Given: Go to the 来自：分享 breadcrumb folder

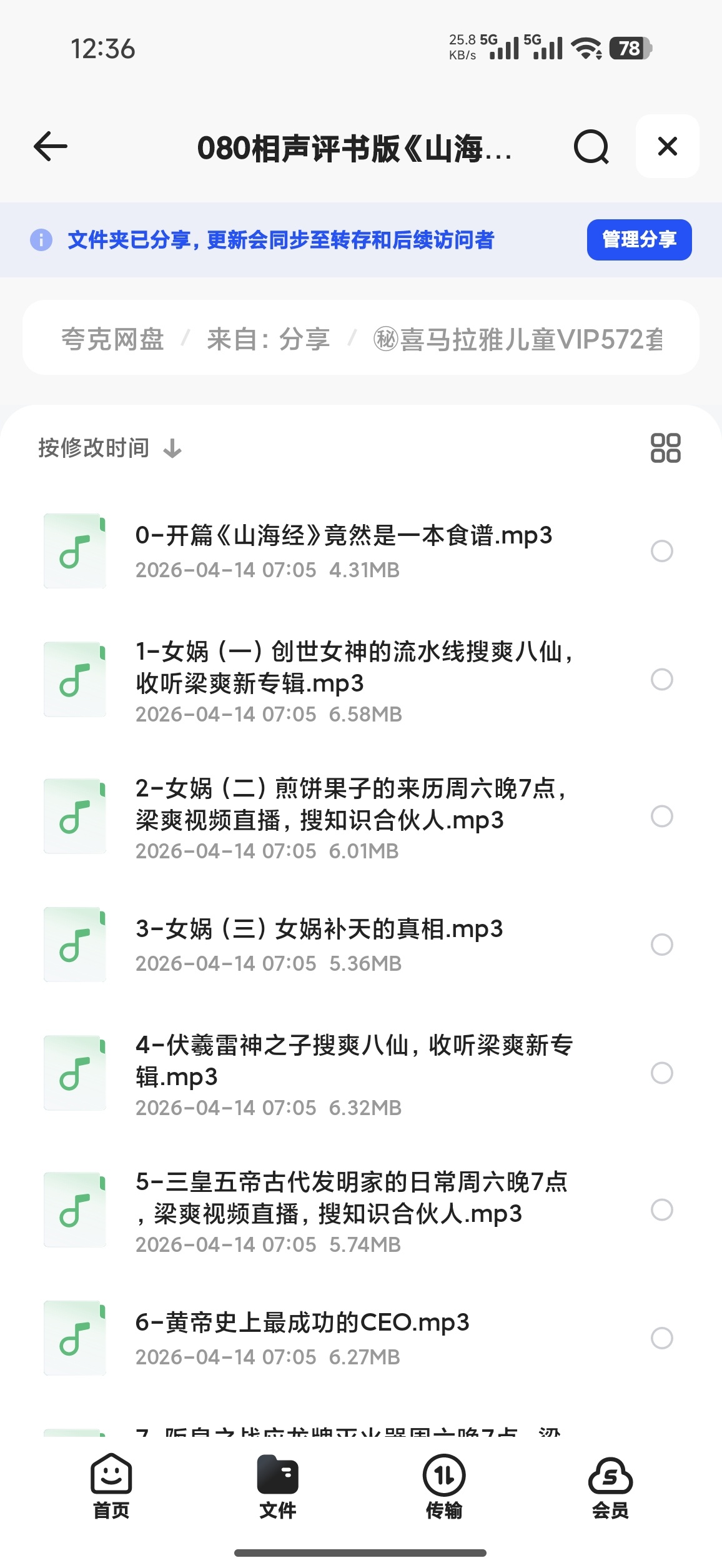Looking at the screenshot, I should point(269,339).
